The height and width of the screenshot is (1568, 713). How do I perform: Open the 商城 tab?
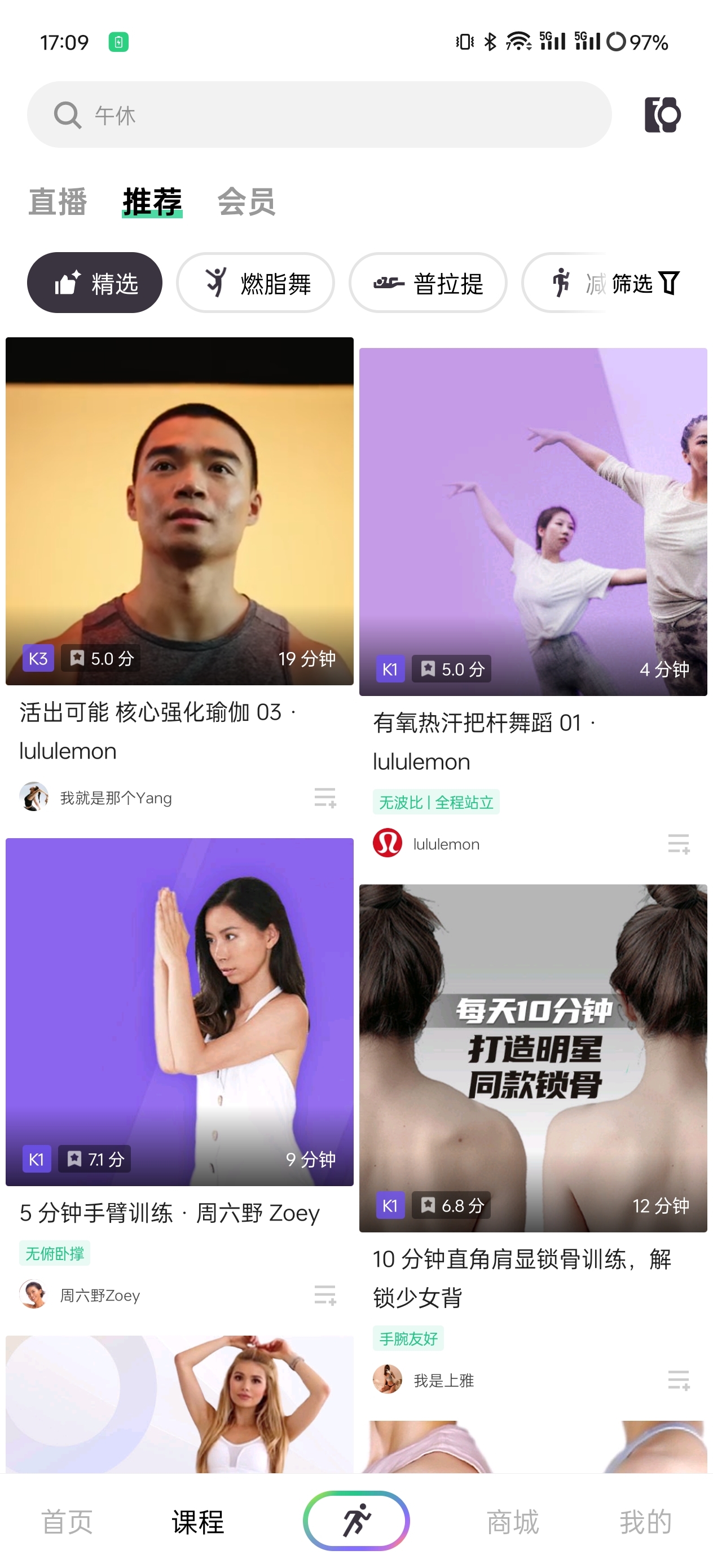[x=513, y=1522]
